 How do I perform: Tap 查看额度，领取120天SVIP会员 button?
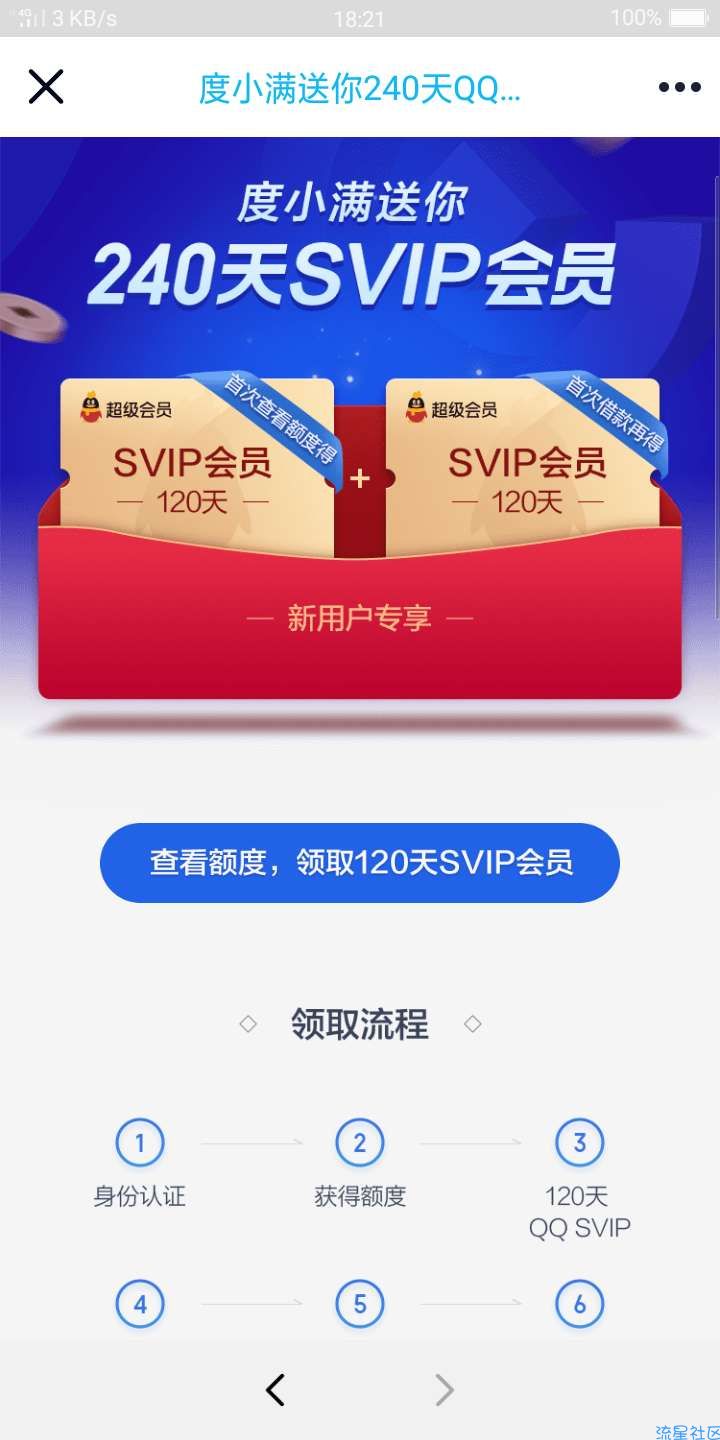click(360, 862)
